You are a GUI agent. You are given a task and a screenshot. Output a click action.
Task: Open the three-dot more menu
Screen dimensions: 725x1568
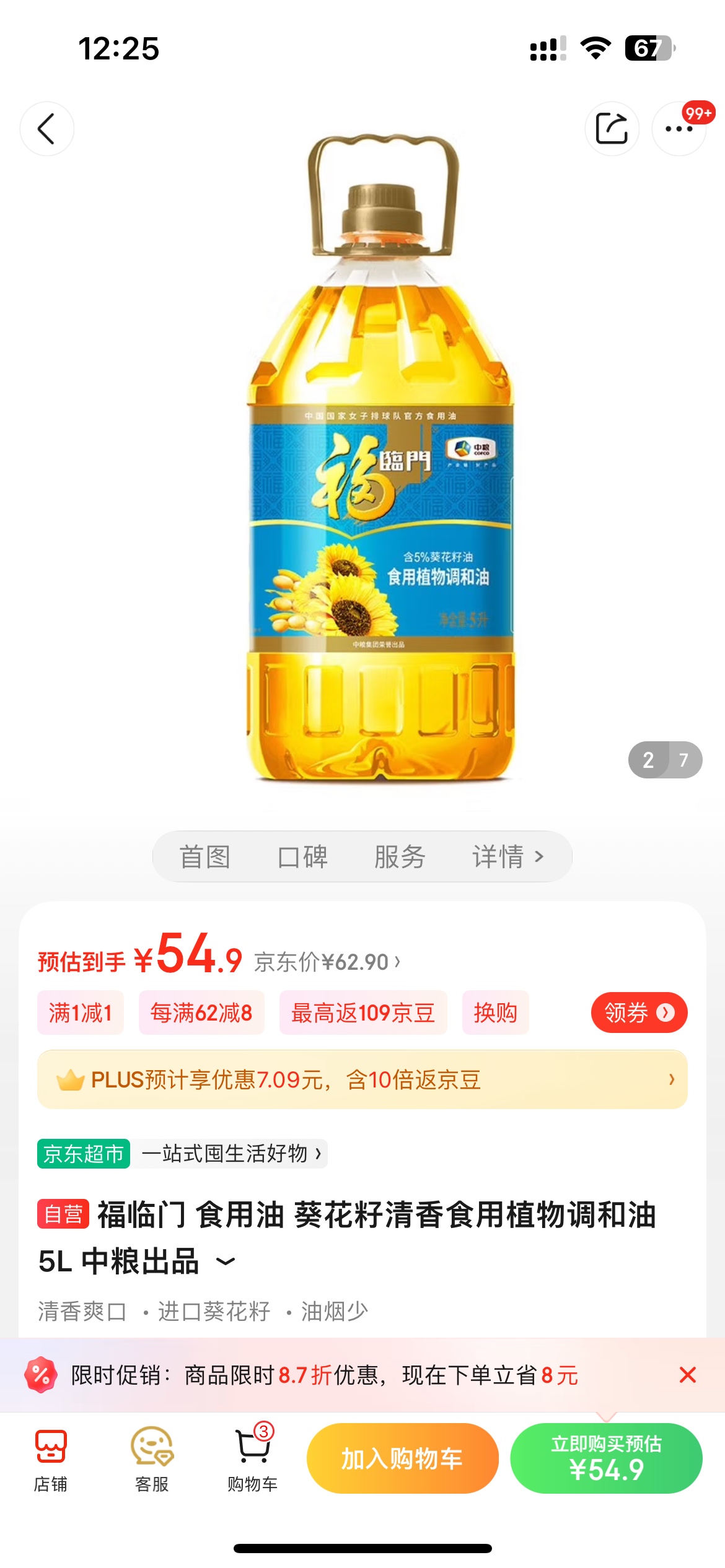(679, 129)
